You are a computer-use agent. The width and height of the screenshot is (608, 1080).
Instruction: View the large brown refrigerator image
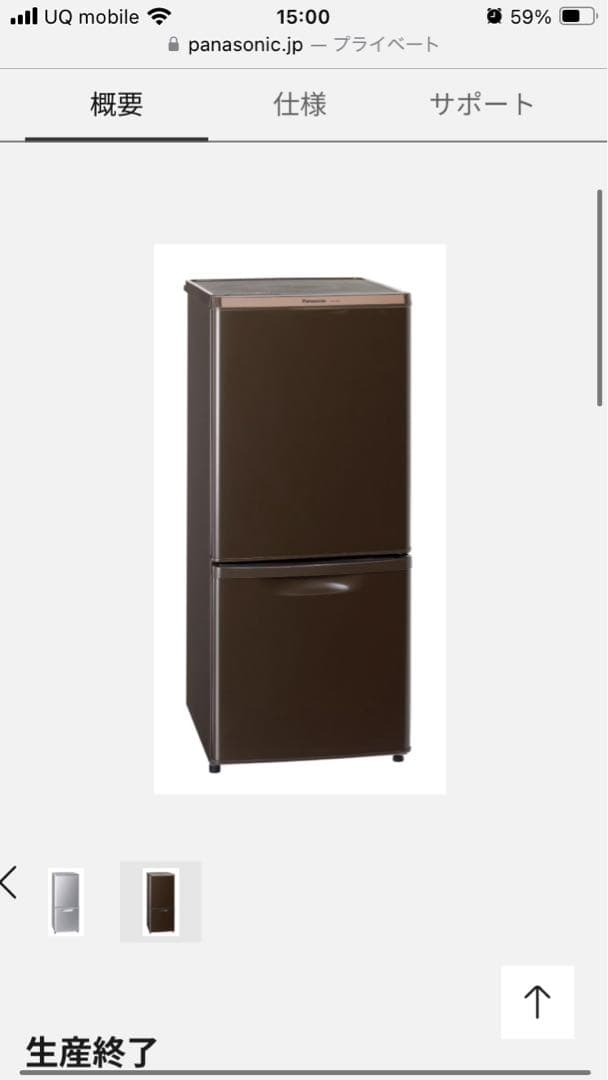[x=299, y=518]
